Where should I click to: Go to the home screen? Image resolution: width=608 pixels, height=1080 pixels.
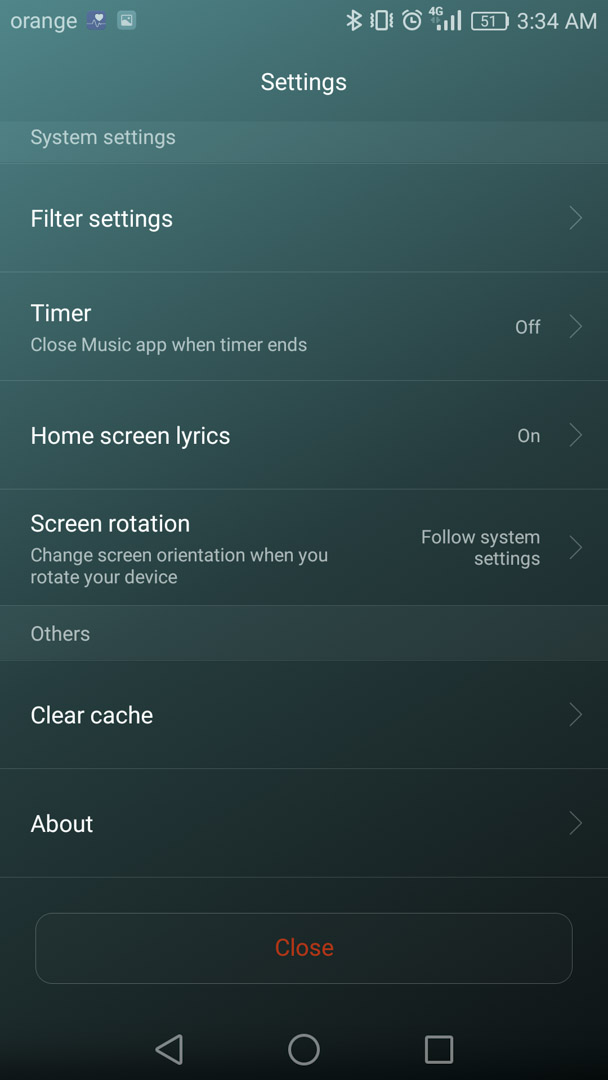(304, 1049)
